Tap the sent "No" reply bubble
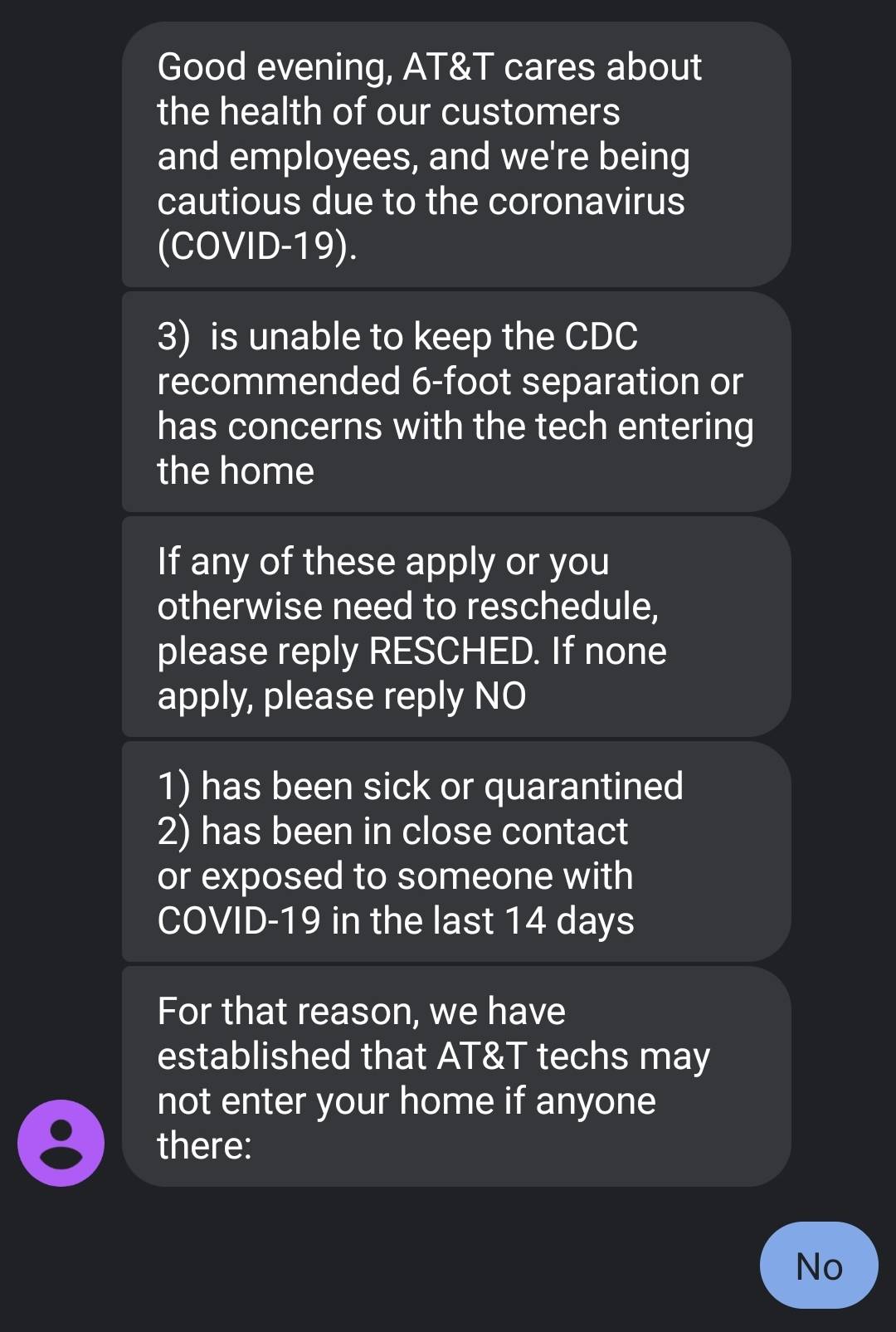 (x=818, y=1266)
